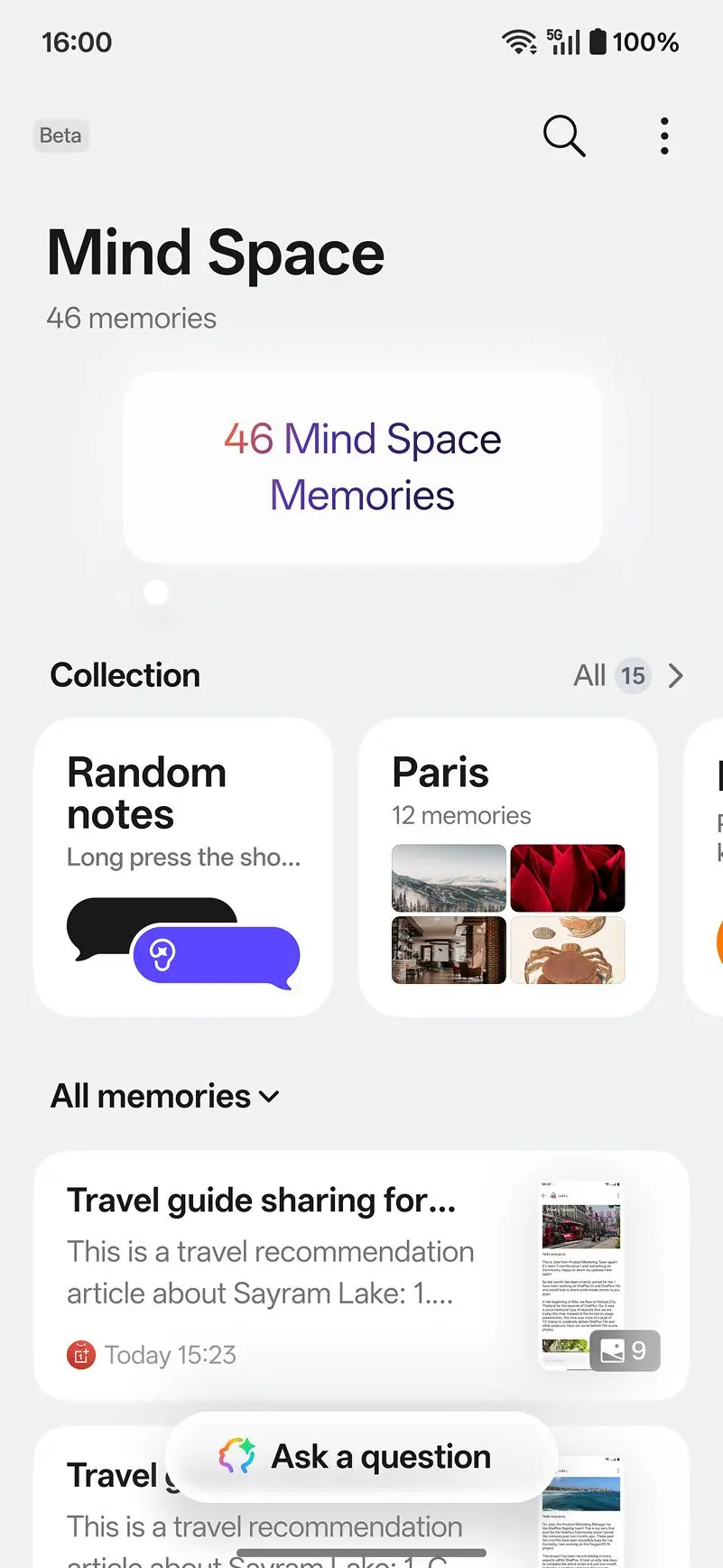Viewport: 723px width, 1568px height.
Task: Tap the 46 Mind Space Memories bubble
Action: point(362,467)
